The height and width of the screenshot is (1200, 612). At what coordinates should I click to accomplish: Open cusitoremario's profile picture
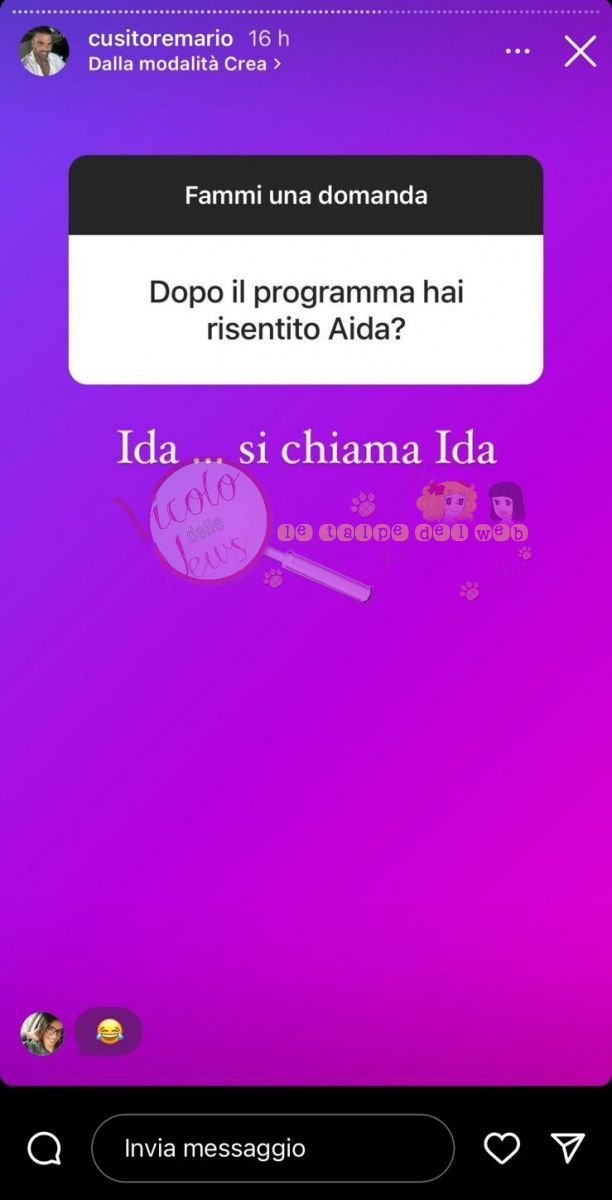pyautogui.click(x=44, y=51)
